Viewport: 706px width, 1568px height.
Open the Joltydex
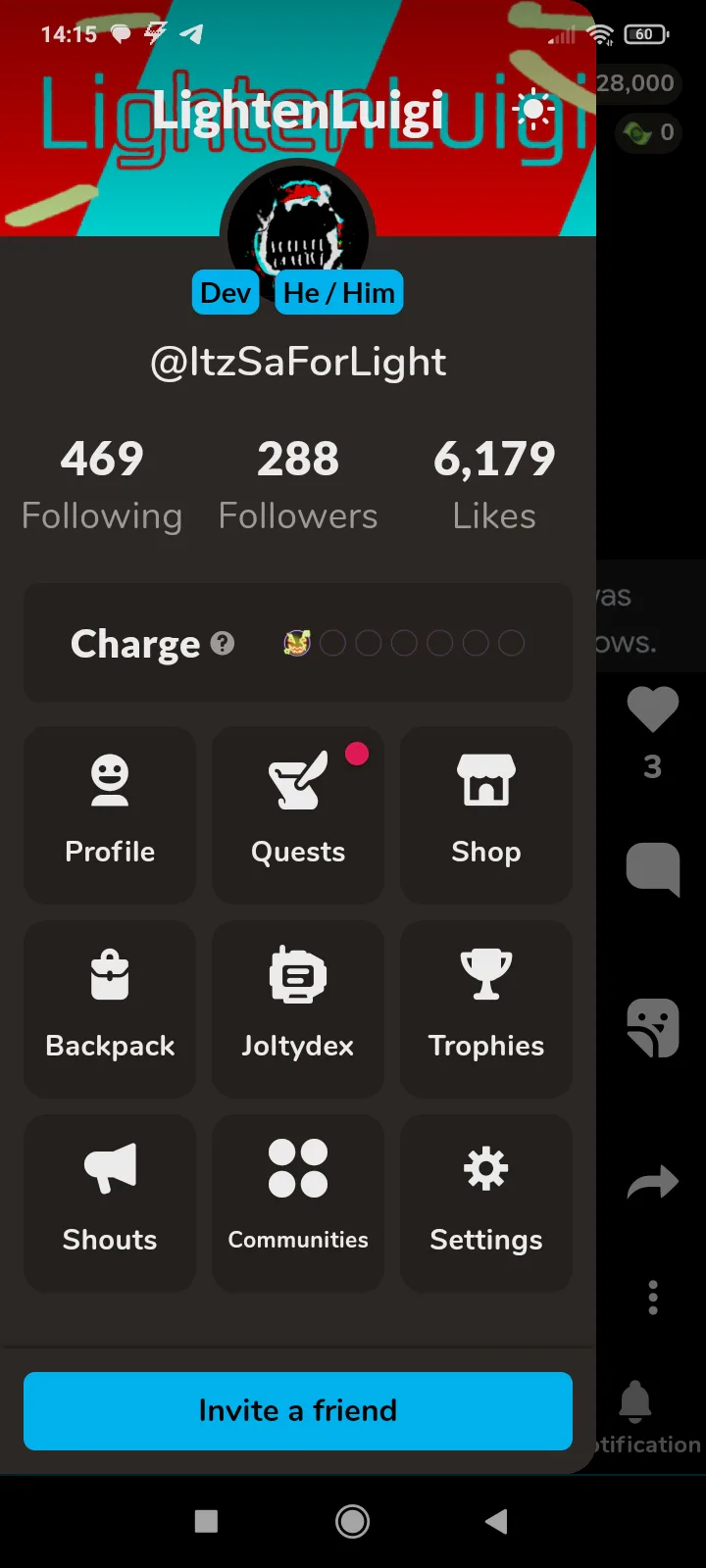(298, 1008)
